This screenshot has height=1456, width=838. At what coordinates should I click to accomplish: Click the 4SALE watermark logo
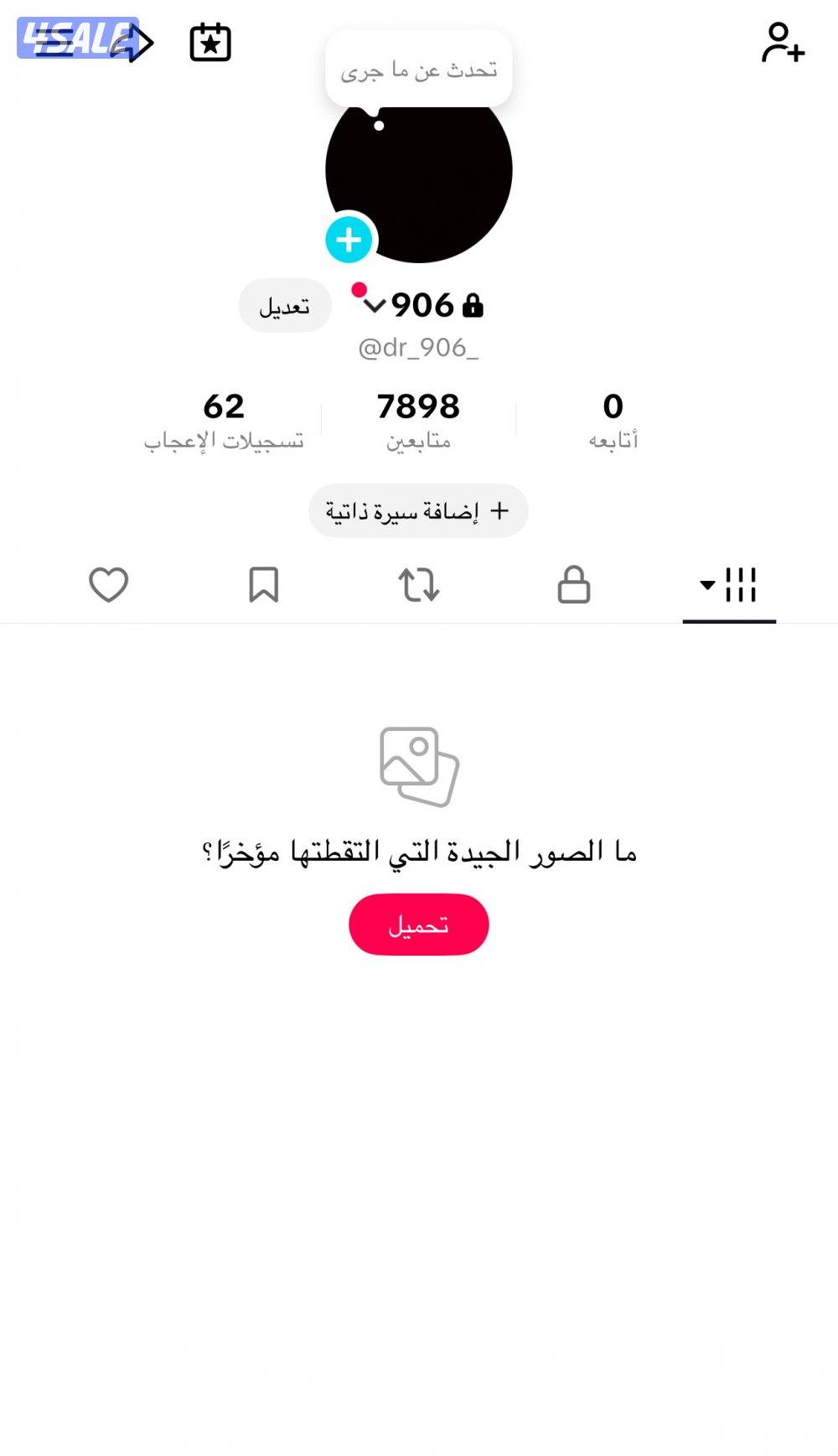(71, 35)
